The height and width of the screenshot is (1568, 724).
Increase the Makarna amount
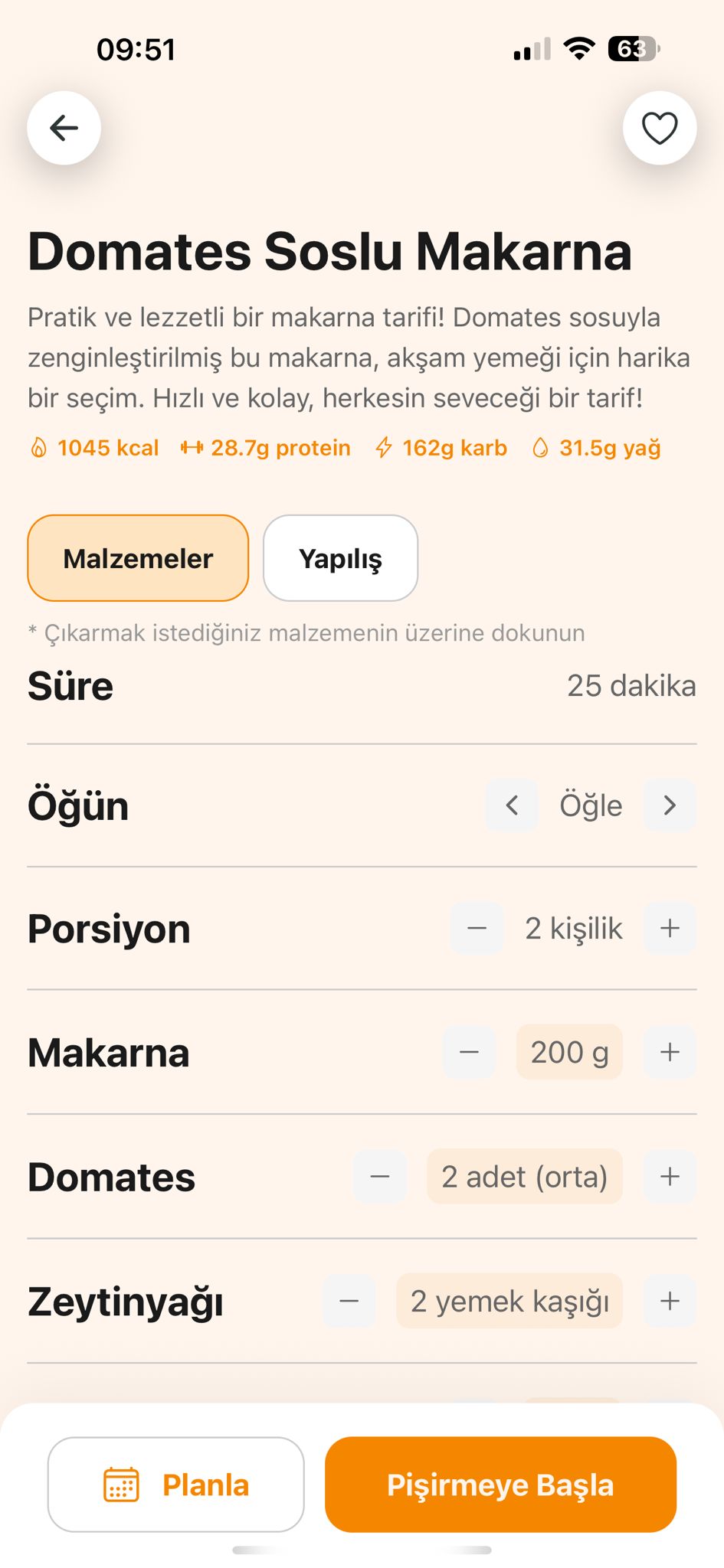tap(670, 1053)
